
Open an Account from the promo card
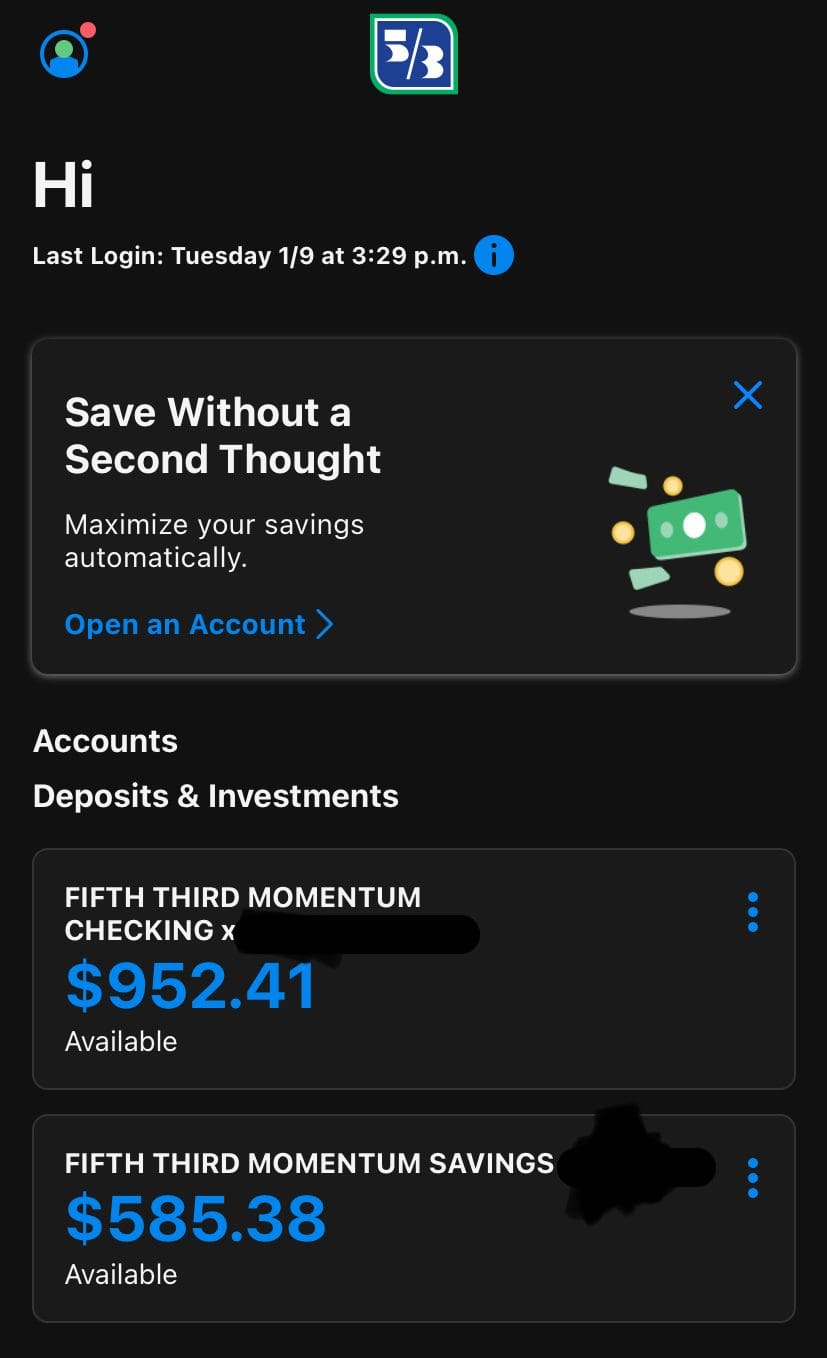click(184, 623)
